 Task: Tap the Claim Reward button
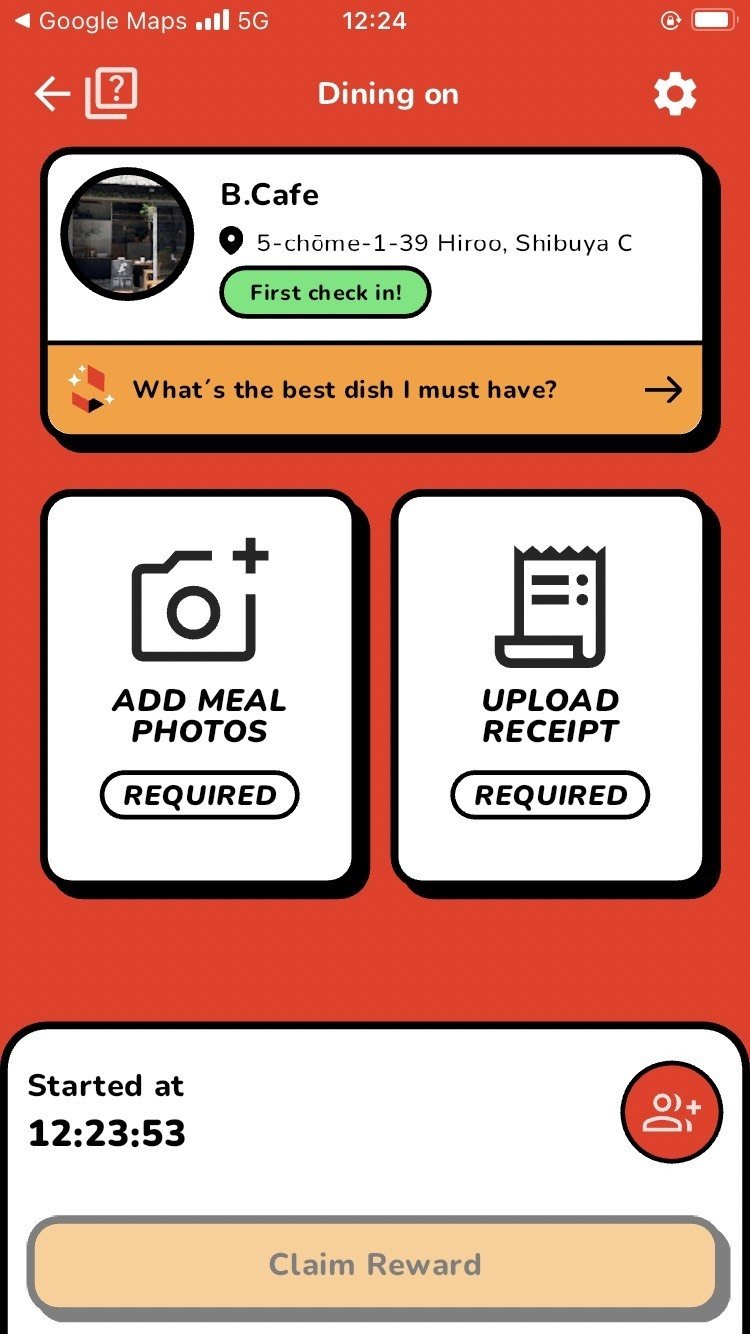tap(374, 1264)
